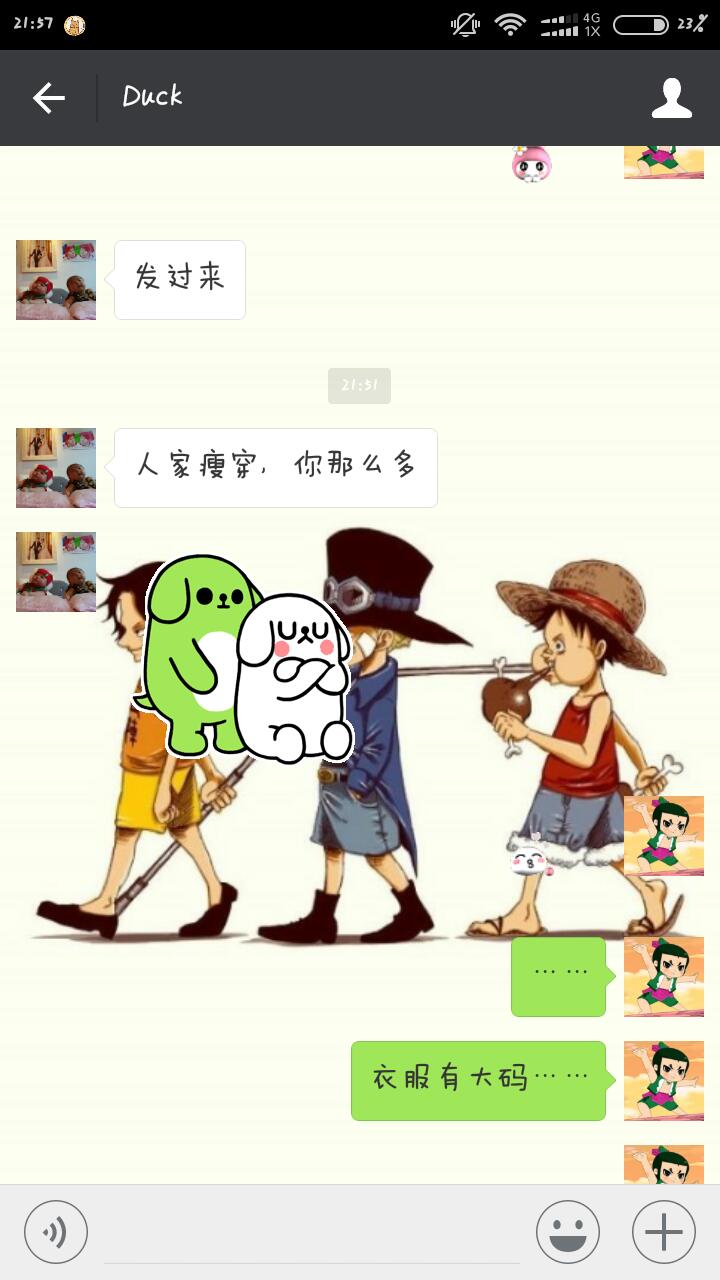Open the green and white dog sticker
The image size is (720, 1280).
coord(248,660)
